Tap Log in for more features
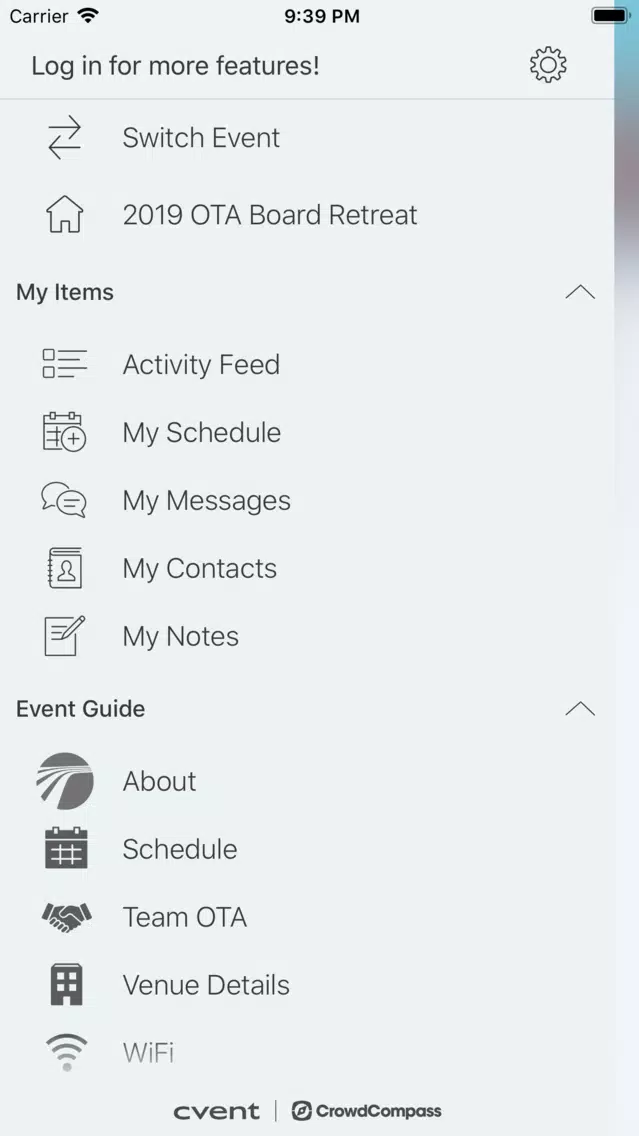Screen dimensions: 639x1136 coord(175,66)
